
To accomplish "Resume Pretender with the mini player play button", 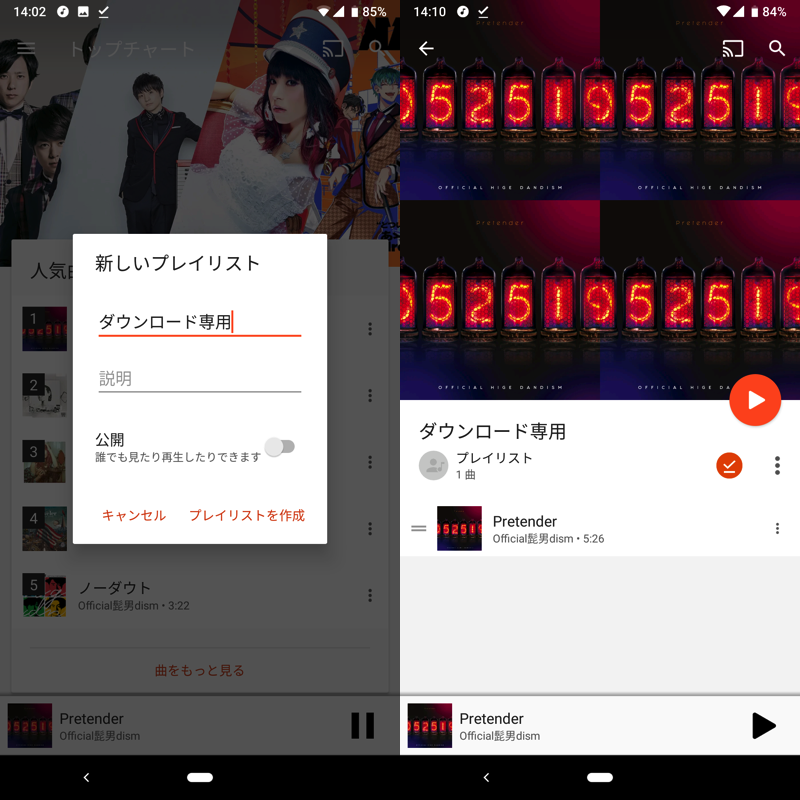I will (763, 726).
